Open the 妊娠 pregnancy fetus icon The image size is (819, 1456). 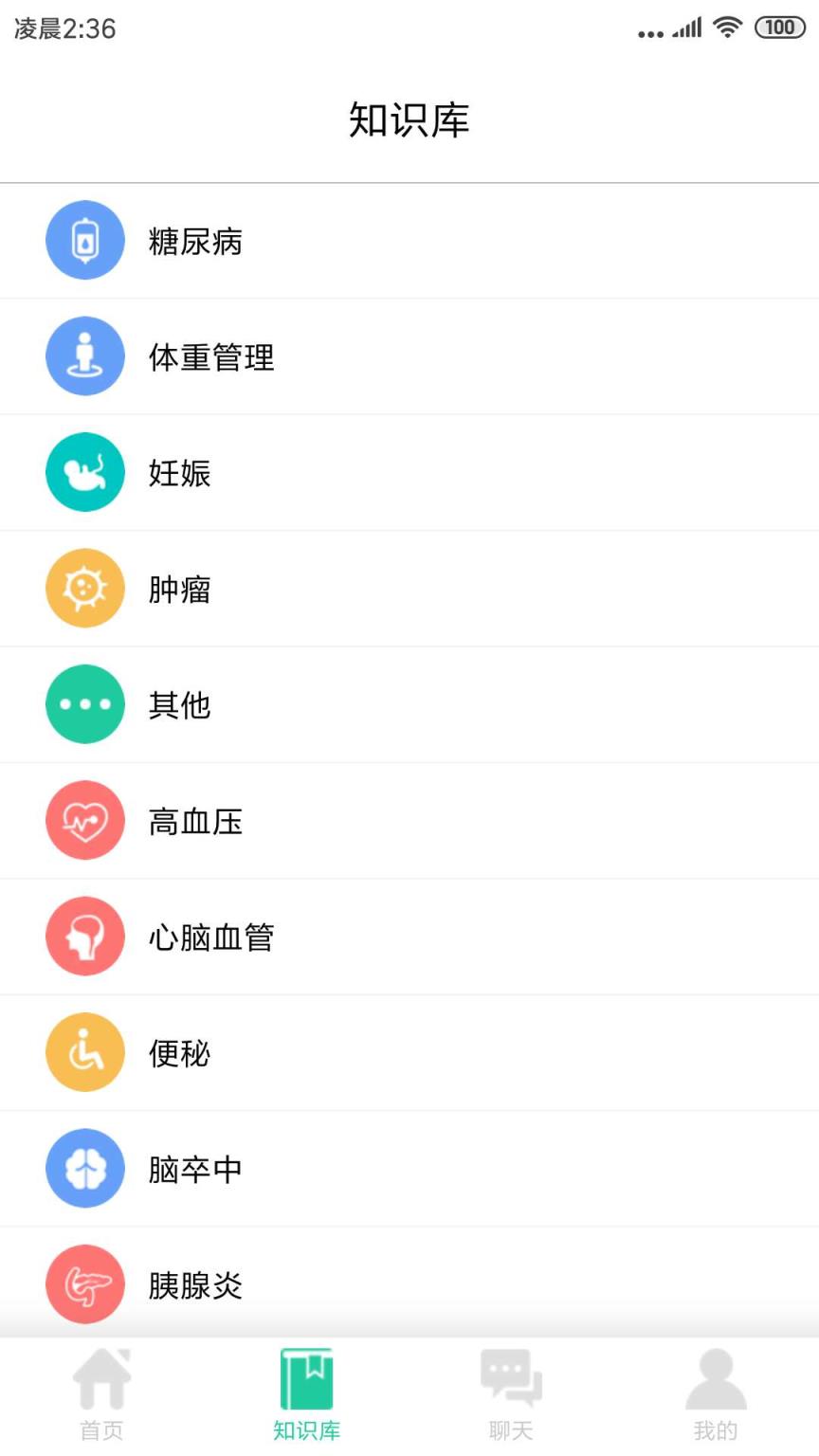pos(85,471)
